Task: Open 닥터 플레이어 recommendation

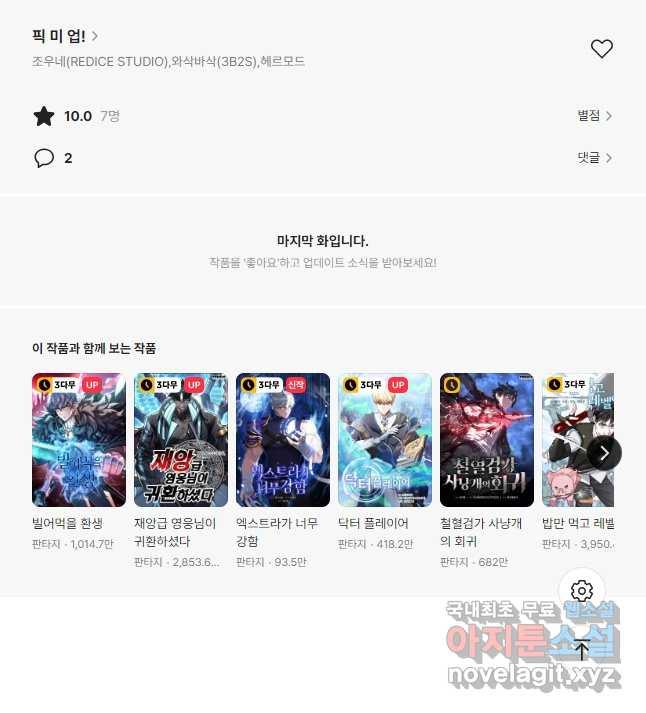Action: click(x=385, y=440)
